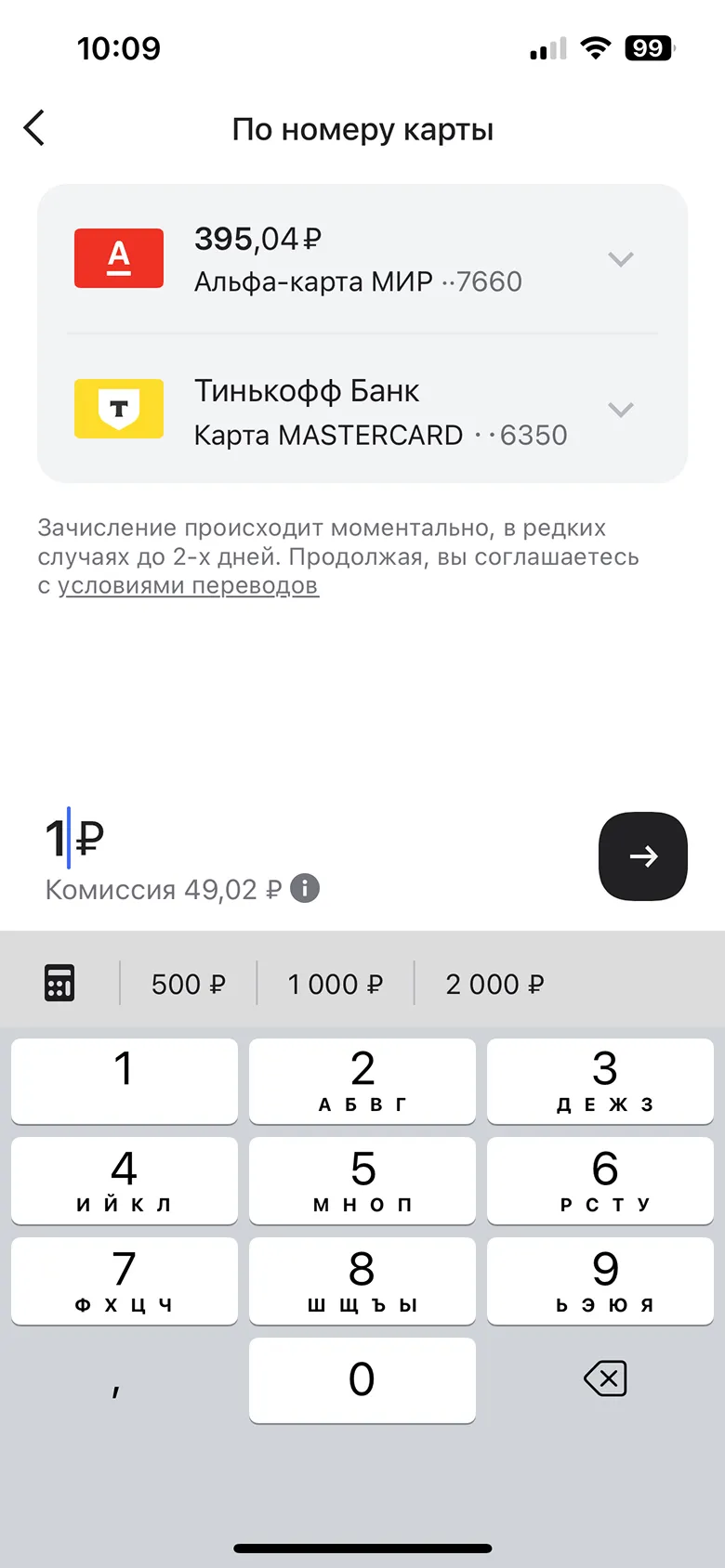Tap the backspace key on keypad
This screenshot has width=725, height=1568.
[605, 1379]
